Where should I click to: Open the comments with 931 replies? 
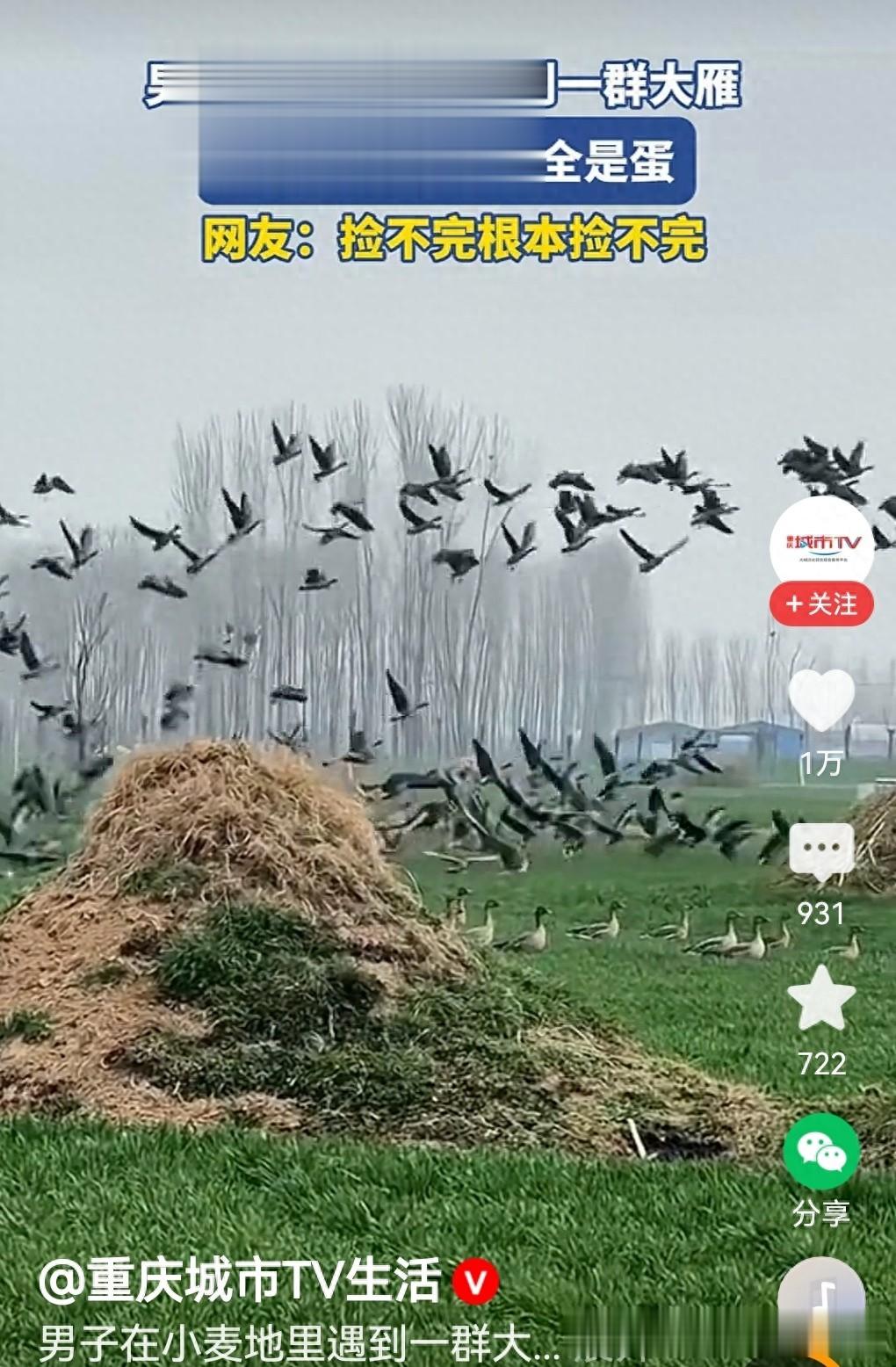pyautogui.click(x=821, y=851)
